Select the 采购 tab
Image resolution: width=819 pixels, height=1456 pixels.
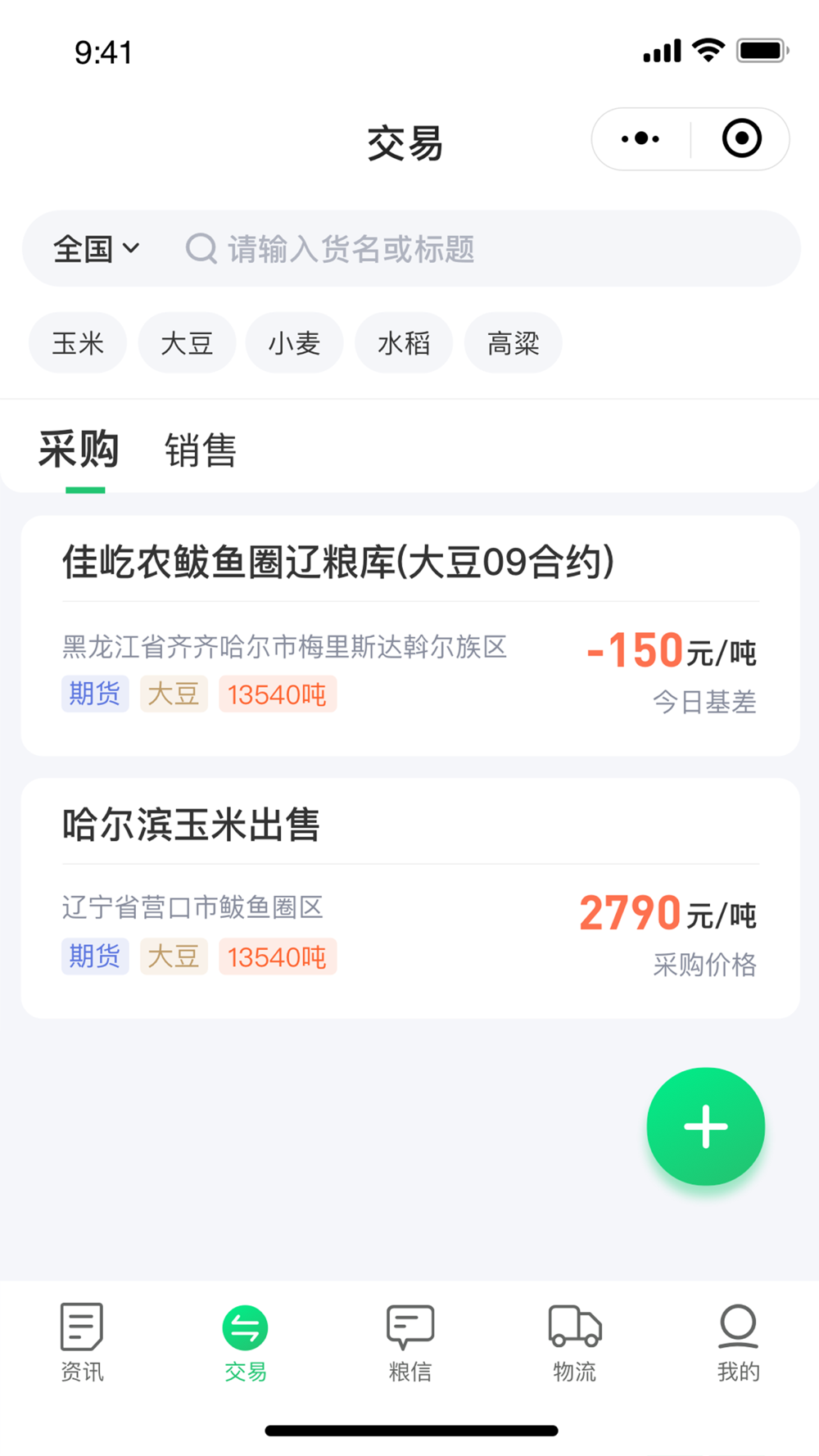pos(79,450)
